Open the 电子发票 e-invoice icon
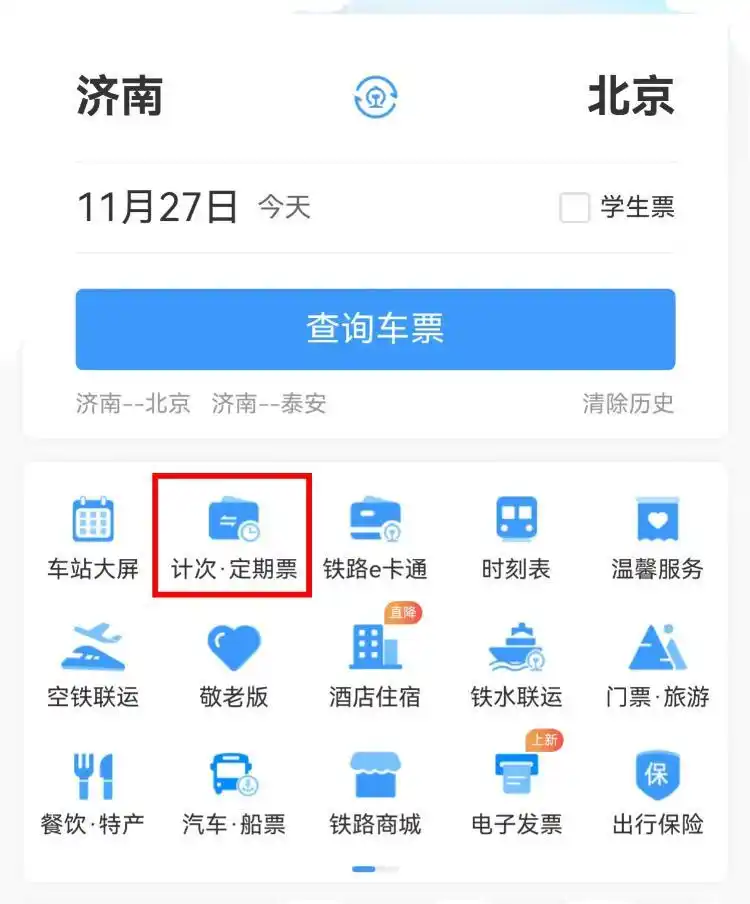 374,790
